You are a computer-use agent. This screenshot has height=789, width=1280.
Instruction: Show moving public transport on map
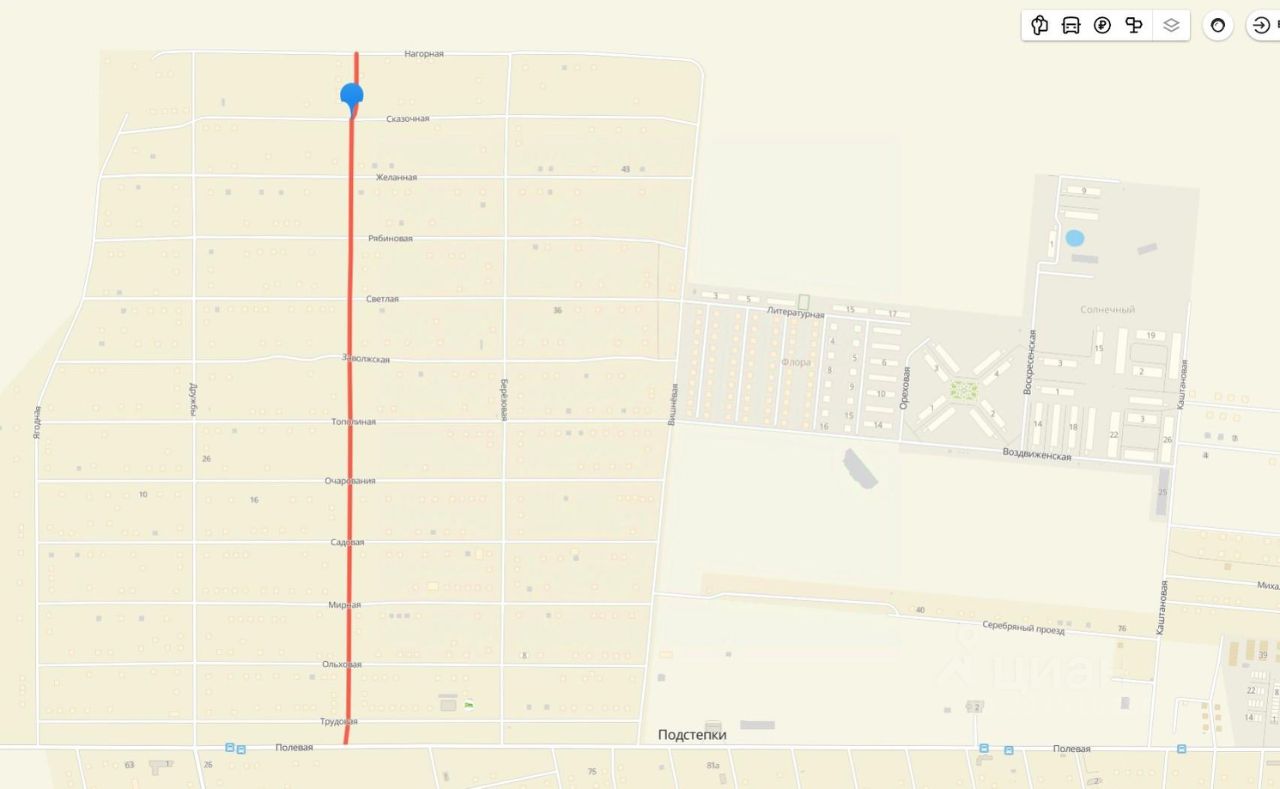1071,26
